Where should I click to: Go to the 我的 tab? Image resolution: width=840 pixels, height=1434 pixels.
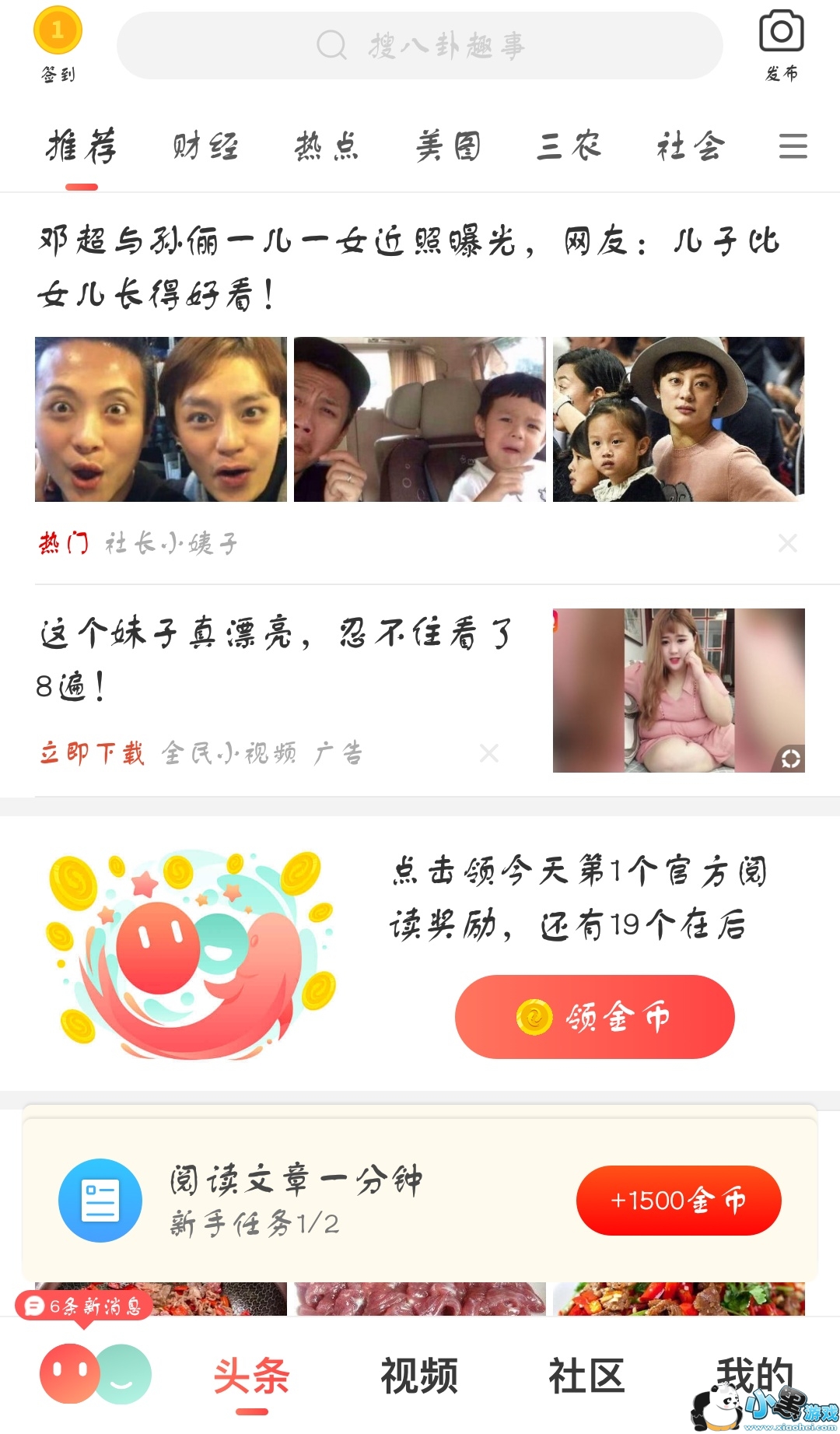tap(753, 1374)
